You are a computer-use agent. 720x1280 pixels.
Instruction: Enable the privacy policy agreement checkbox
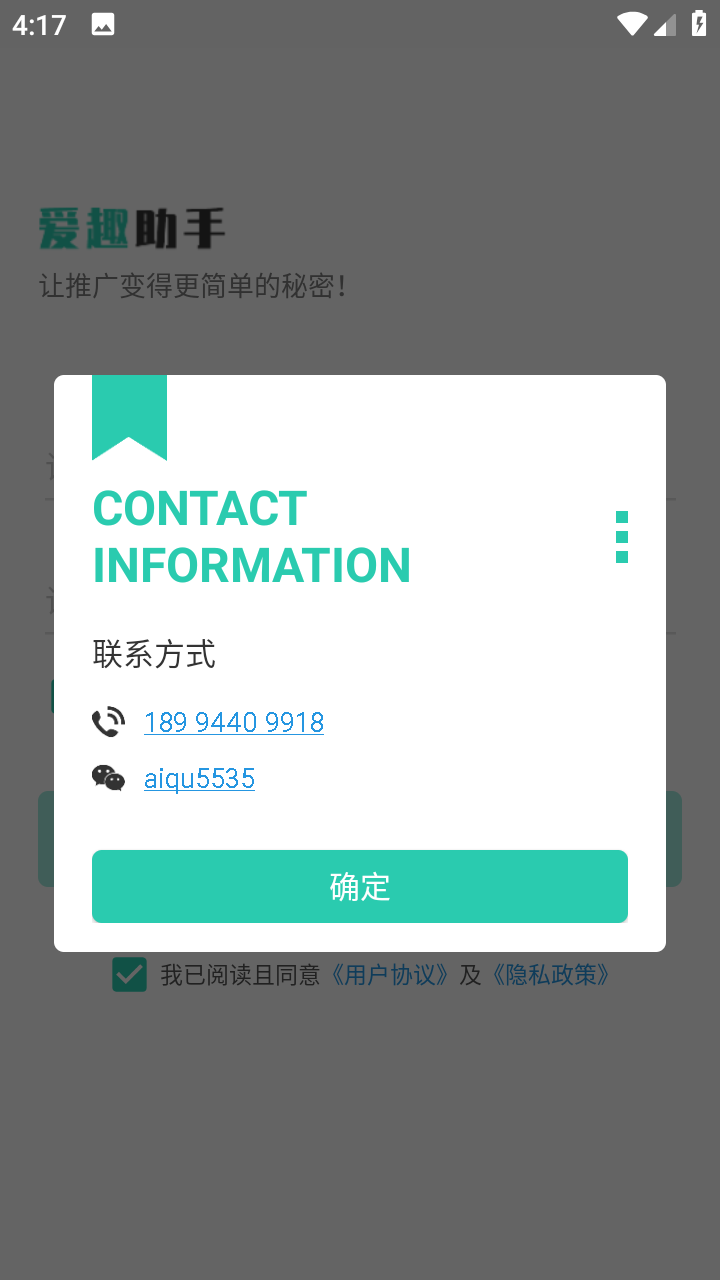128,974
